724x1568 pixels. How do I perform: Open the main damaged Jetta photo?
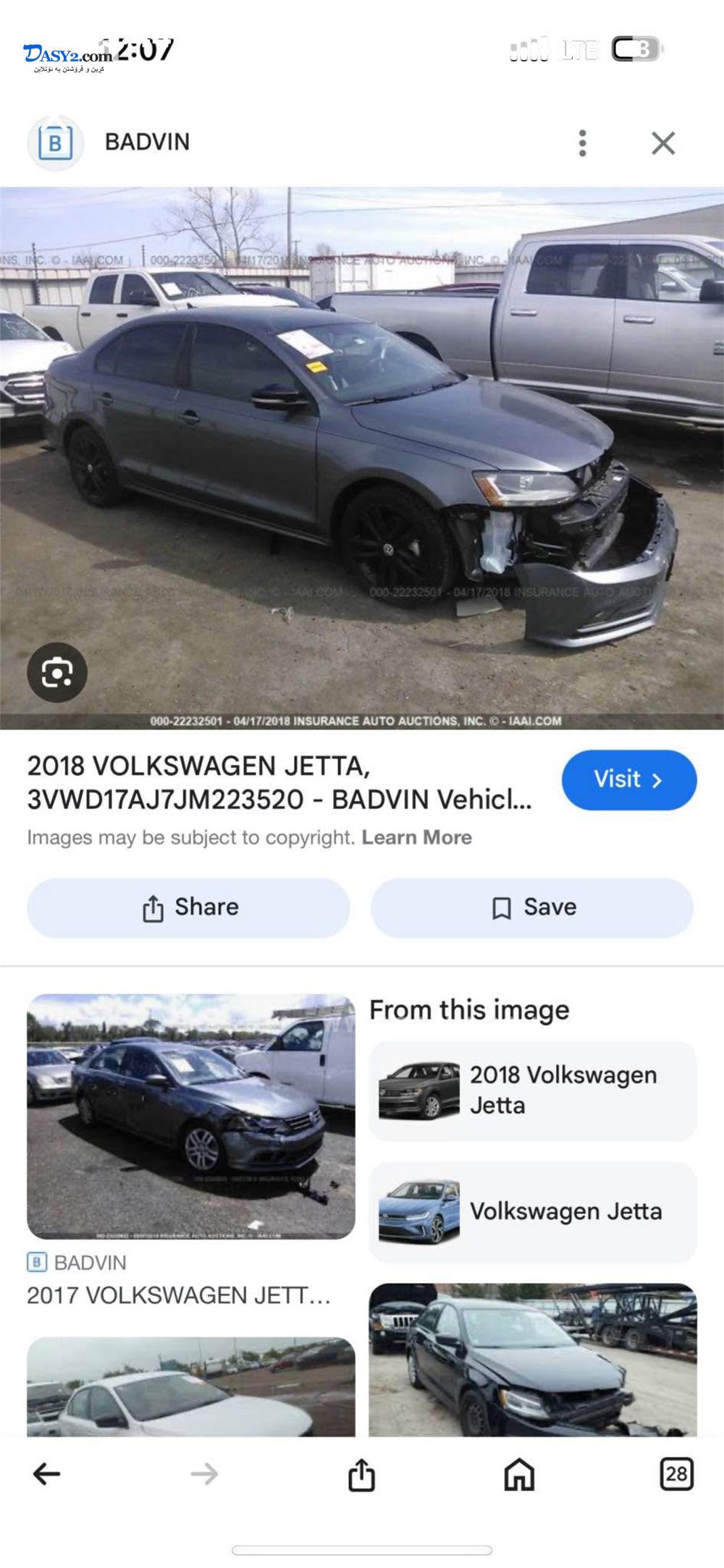[x=362, y=457]
